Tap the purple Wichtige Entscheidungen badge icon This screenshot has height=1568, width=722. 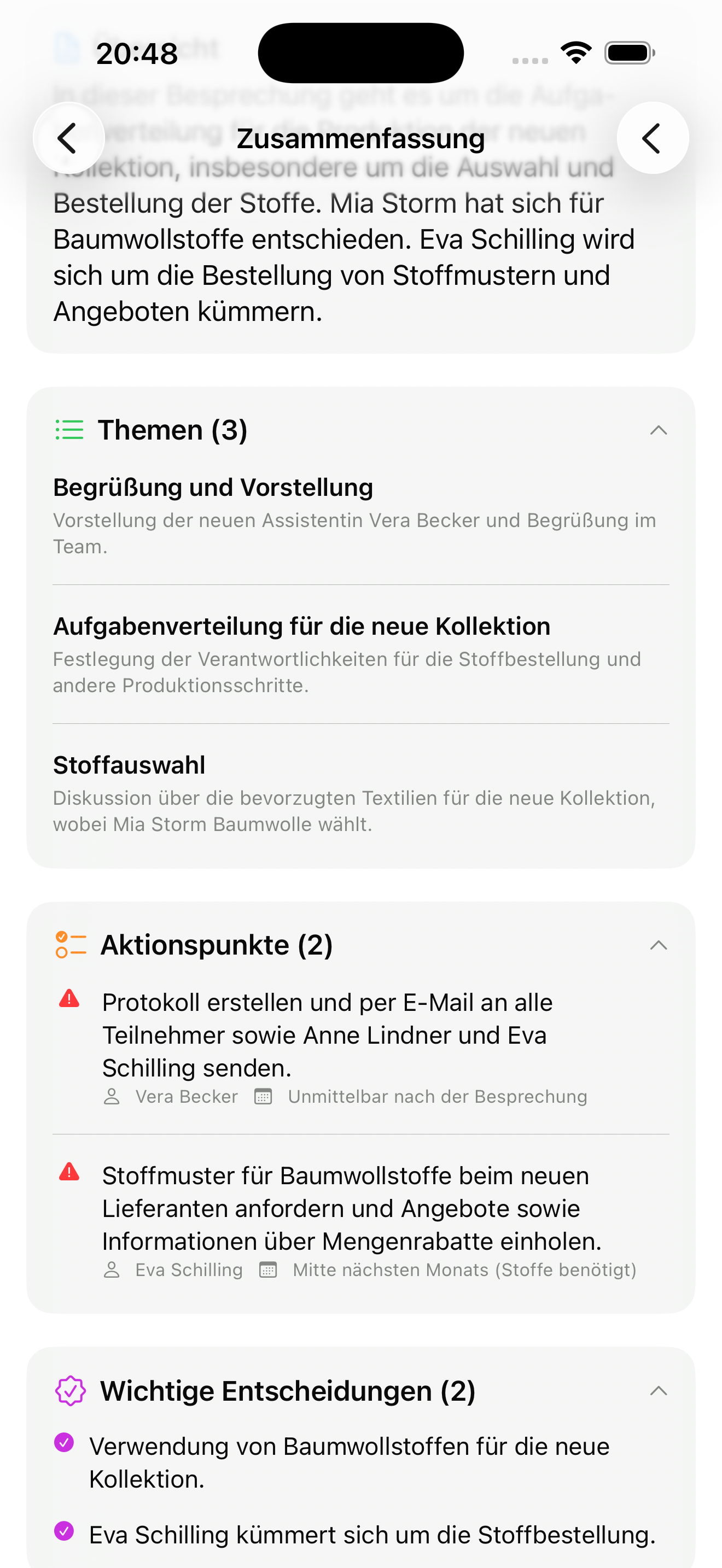[x=71, y=1391]
